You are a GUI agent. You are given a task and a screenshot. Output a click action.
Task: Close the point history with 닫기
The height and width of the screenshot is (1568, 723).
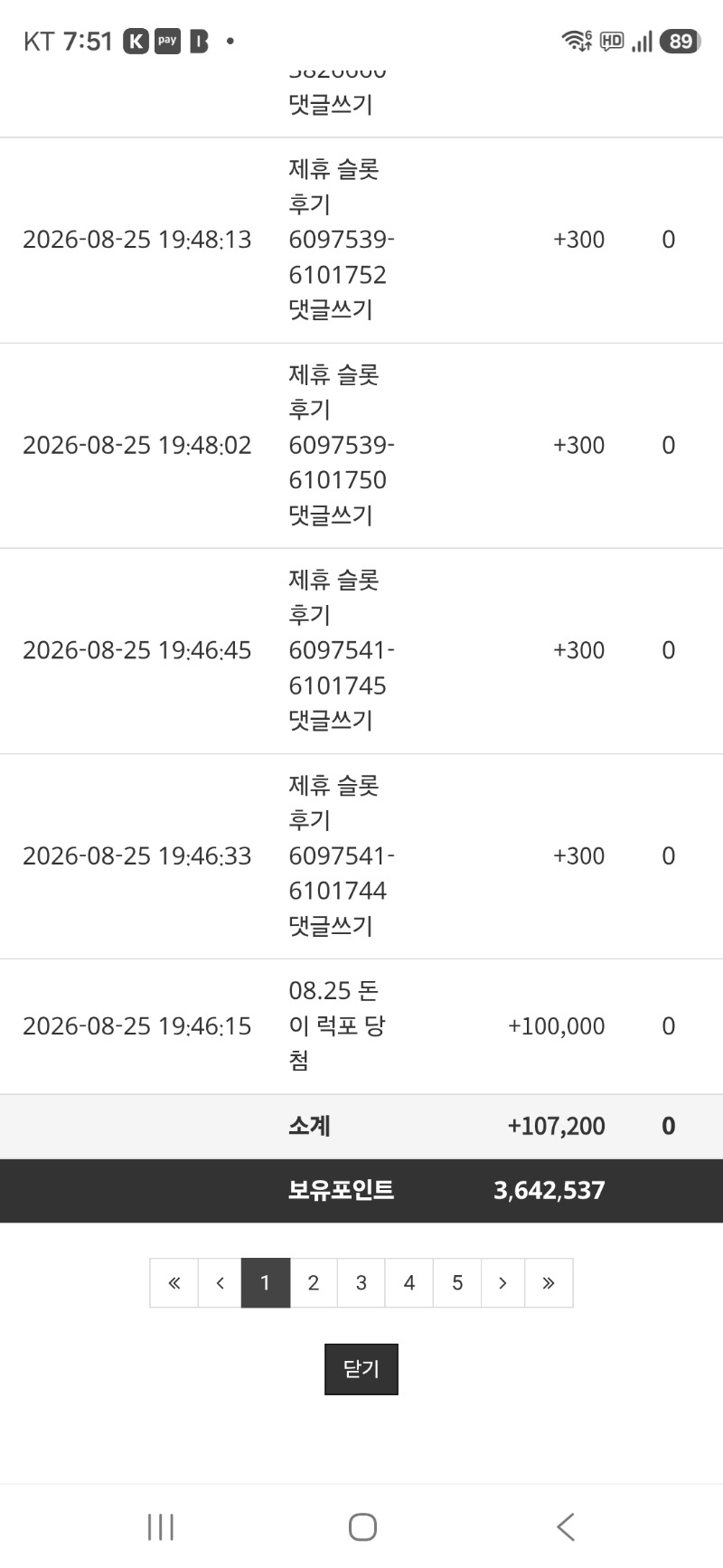(361, 1369)
